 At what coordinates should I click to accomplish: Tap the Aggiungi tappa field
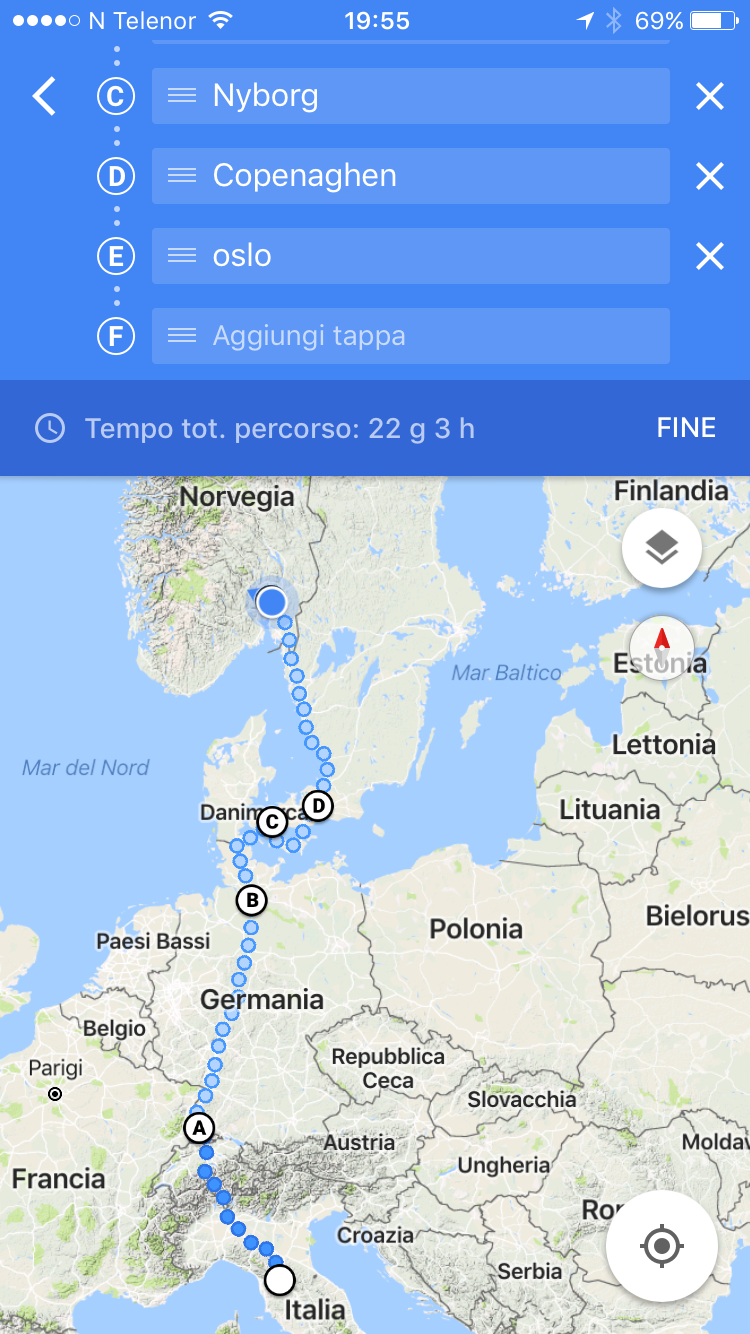pyautogui.click(x=411, y=336)
